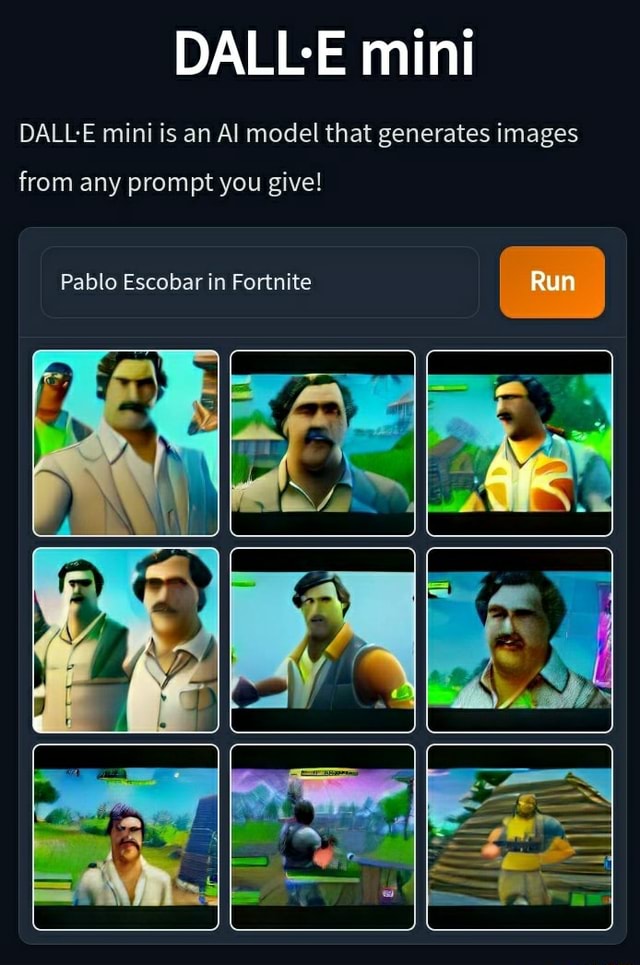Screen dimensions: 640x965
Task: Open the image of the yellow figure by a wooden ramp
Action: [x=519, y=836]
